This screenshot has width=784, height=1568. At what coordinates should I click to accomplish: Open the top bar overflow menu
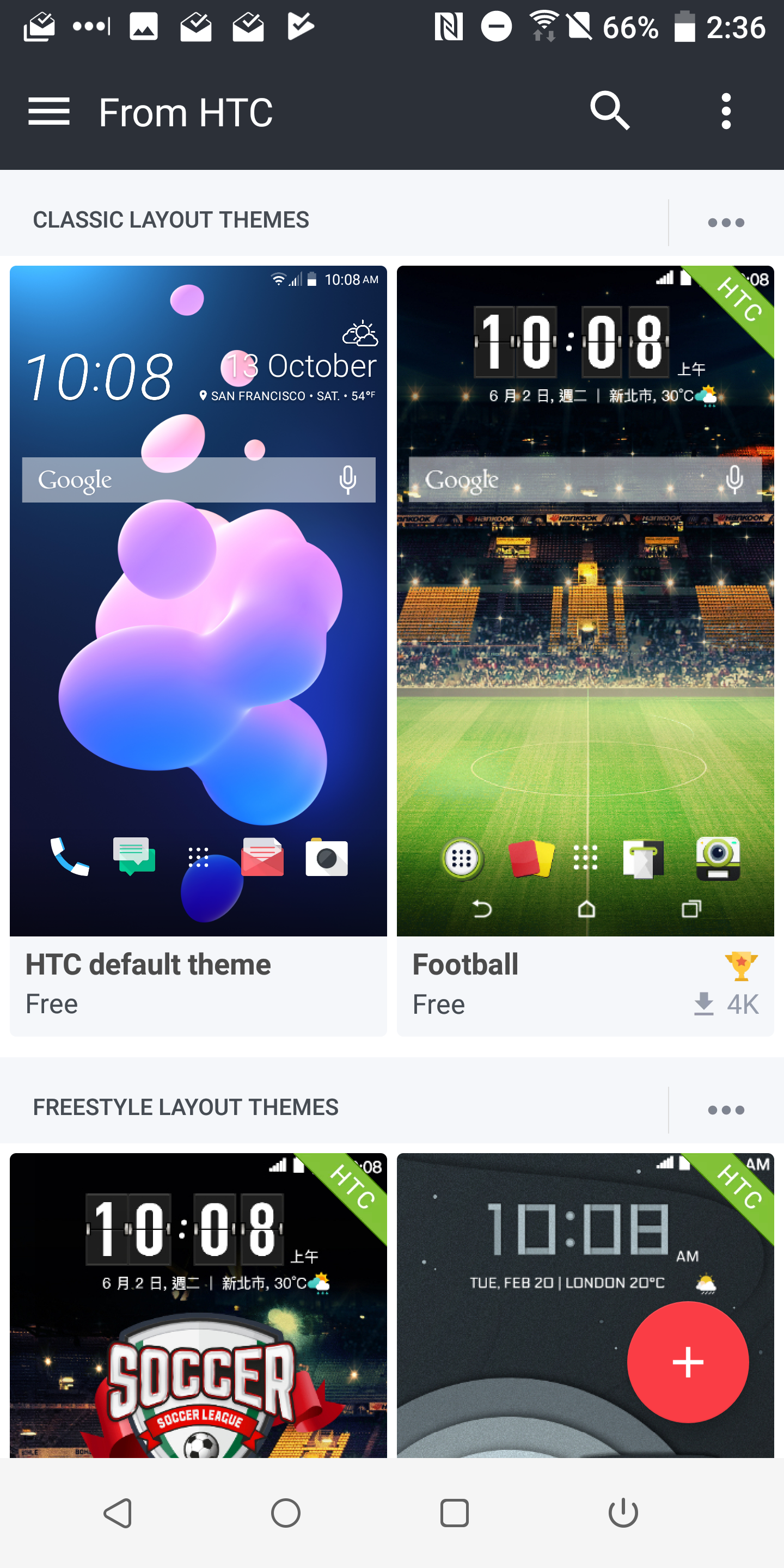click(x=726, y=112)
